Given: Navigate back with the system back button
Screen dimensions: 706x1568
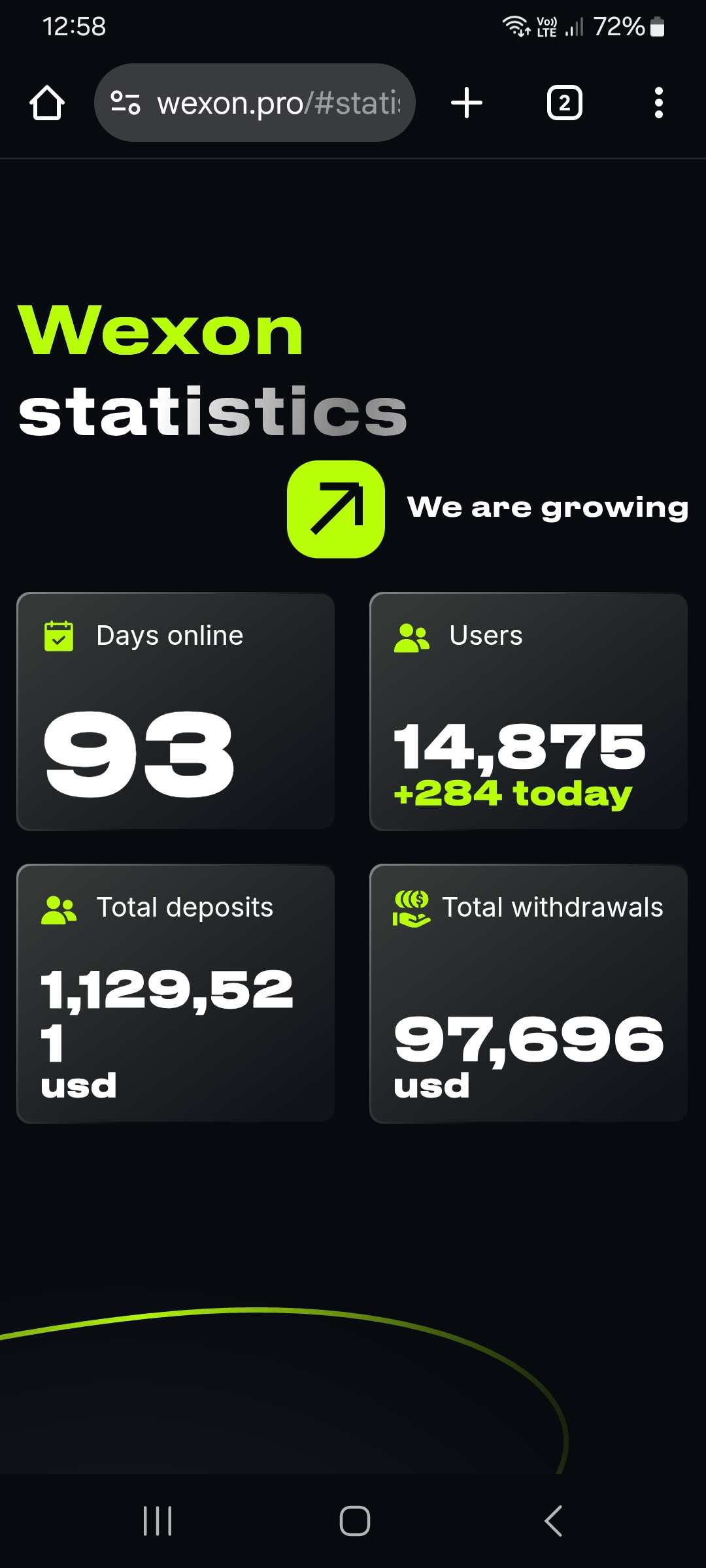Looking at the screenshot, I should coord(553,1521).
